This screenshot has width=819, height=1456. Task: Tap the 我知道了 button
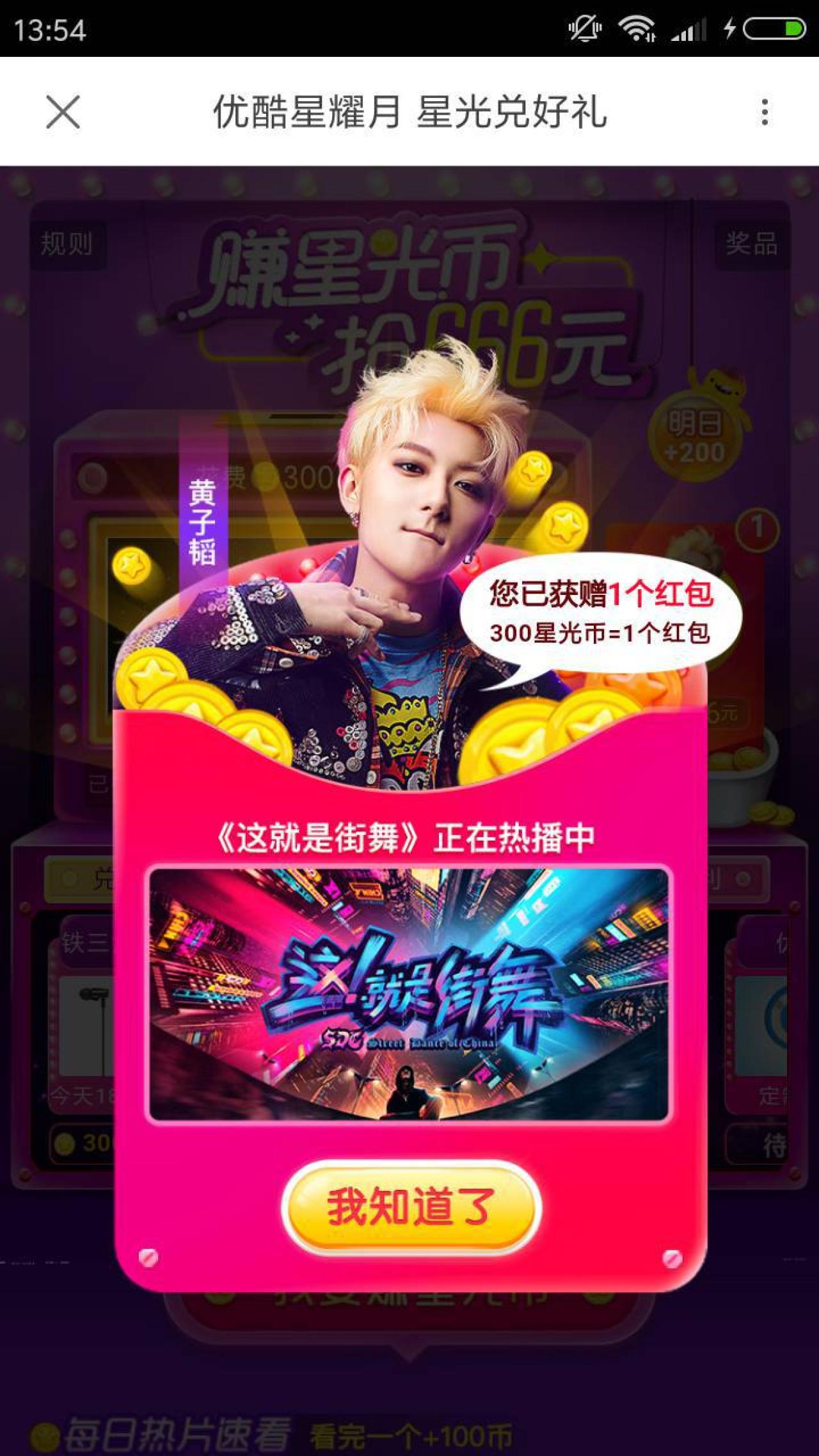410,1207
